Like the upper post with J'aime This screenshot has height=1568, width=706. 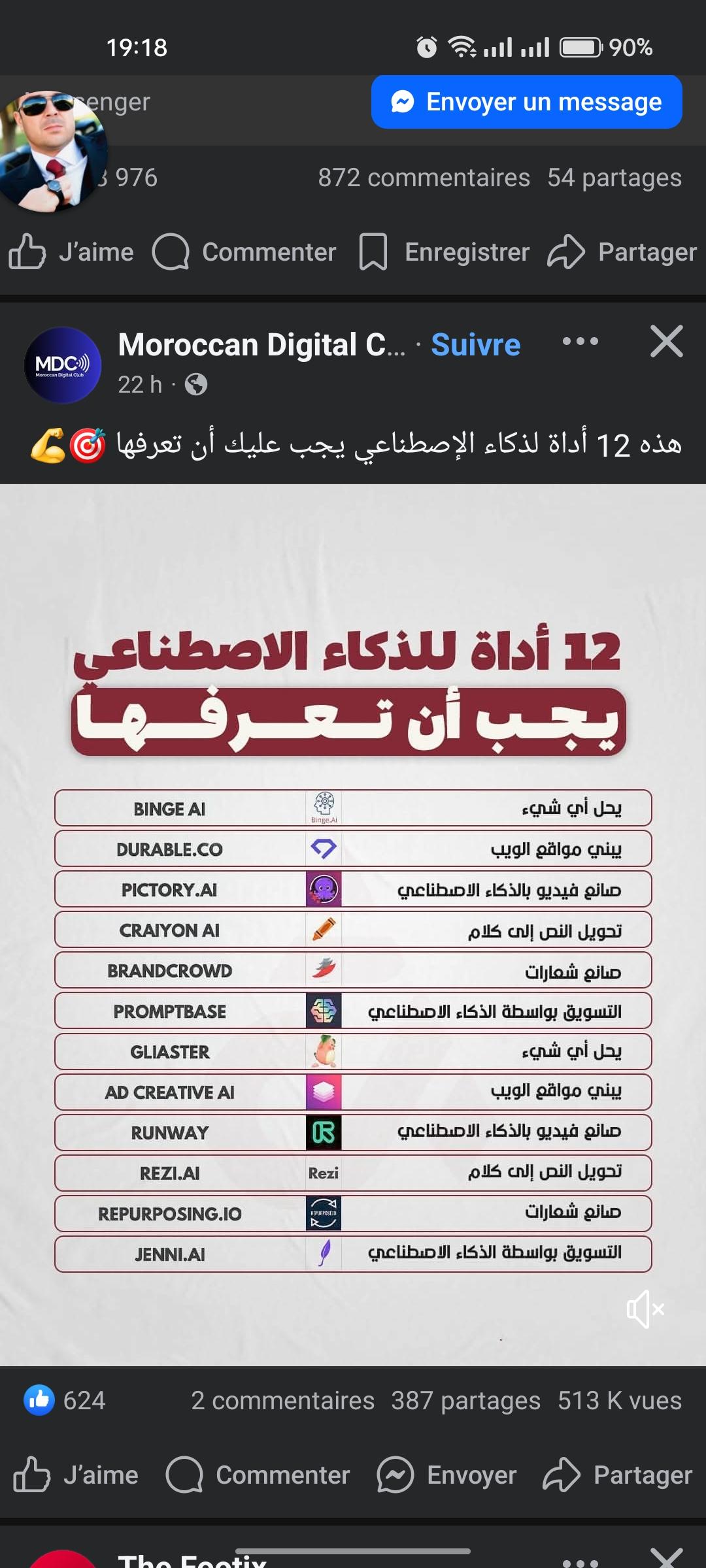click(x=71, y=252)
